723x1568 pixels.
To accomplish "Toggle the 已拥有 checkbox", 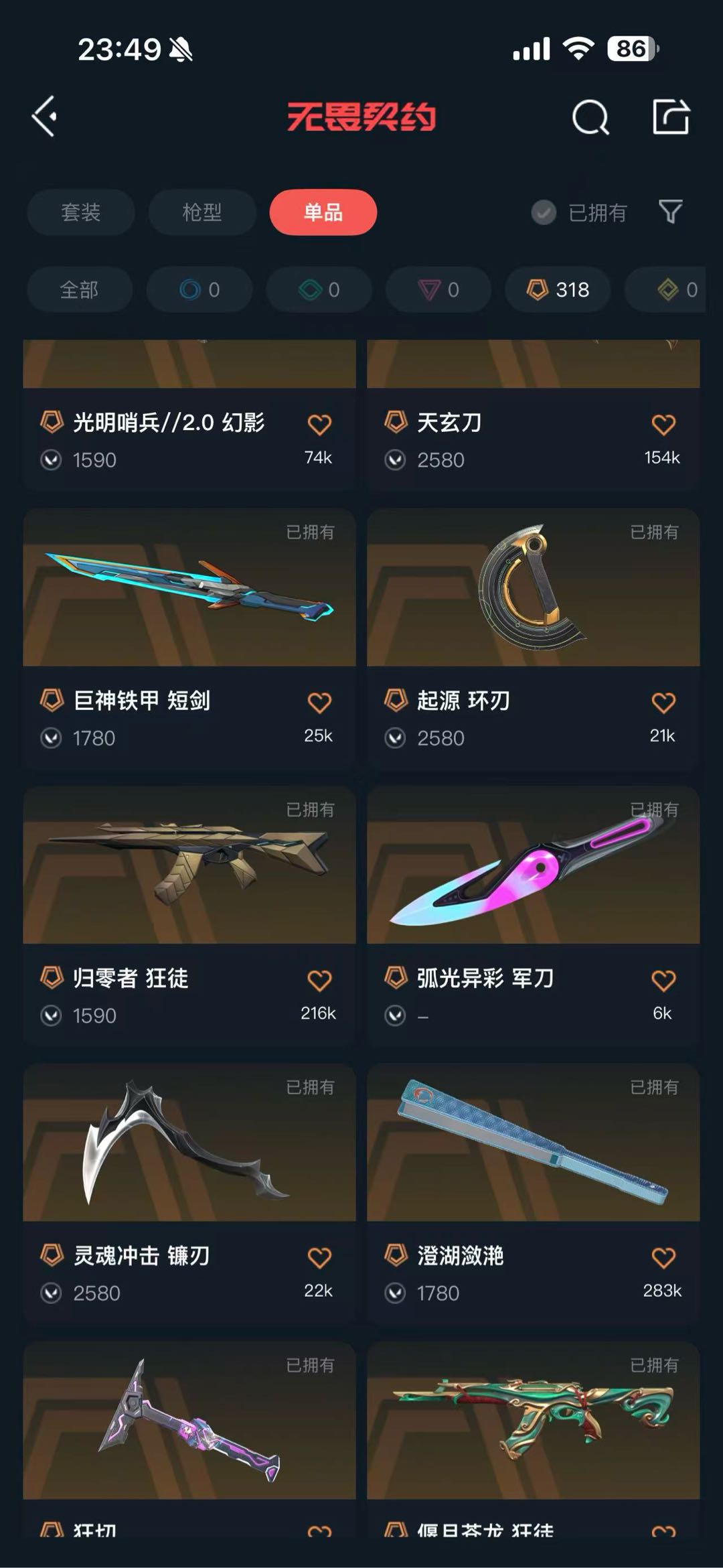I will pos(544,213).
